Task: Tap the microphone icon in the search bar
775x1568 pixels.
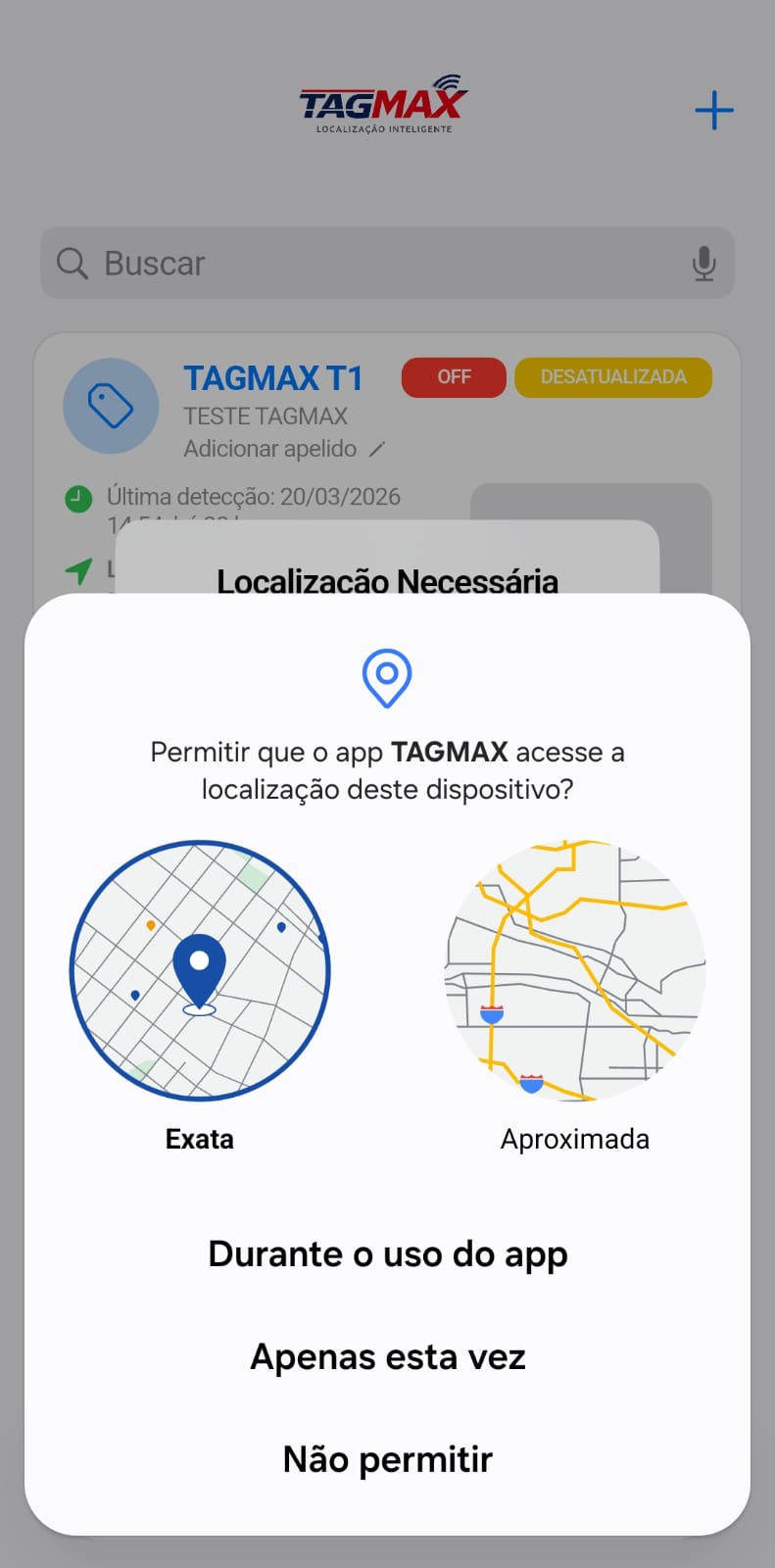Action: 702,263
